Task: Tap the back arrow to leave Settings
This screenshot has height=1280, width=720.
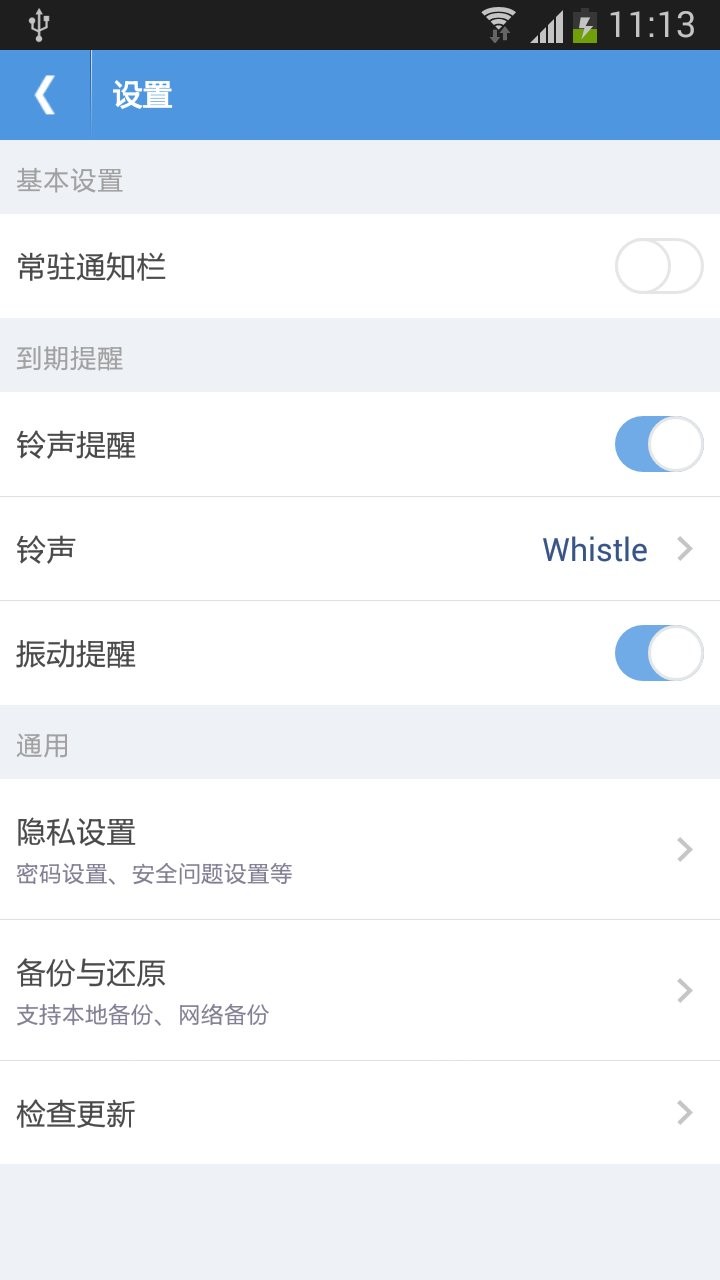Action: [44, 94]
